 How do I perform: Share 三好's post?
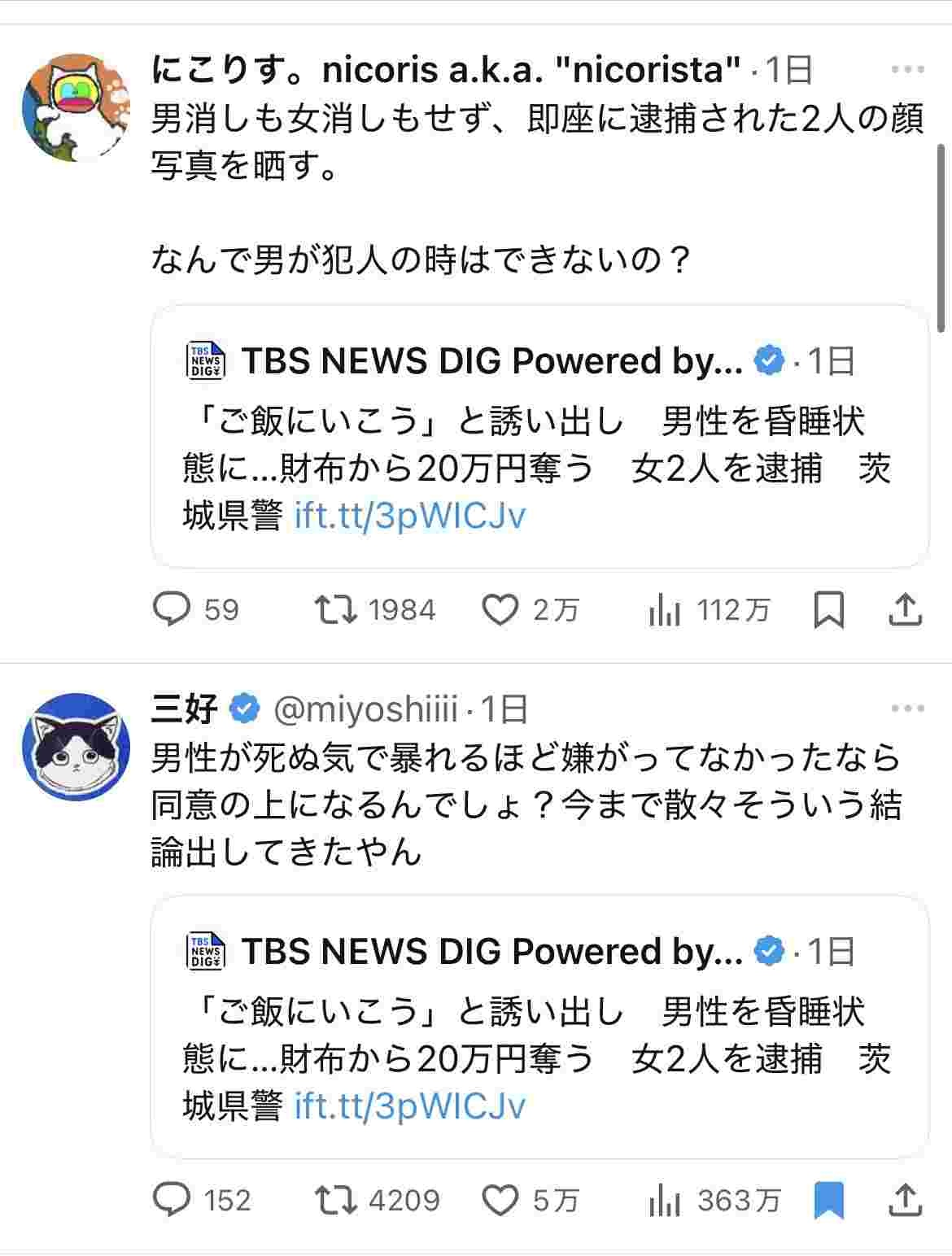tap(905, 1201)
